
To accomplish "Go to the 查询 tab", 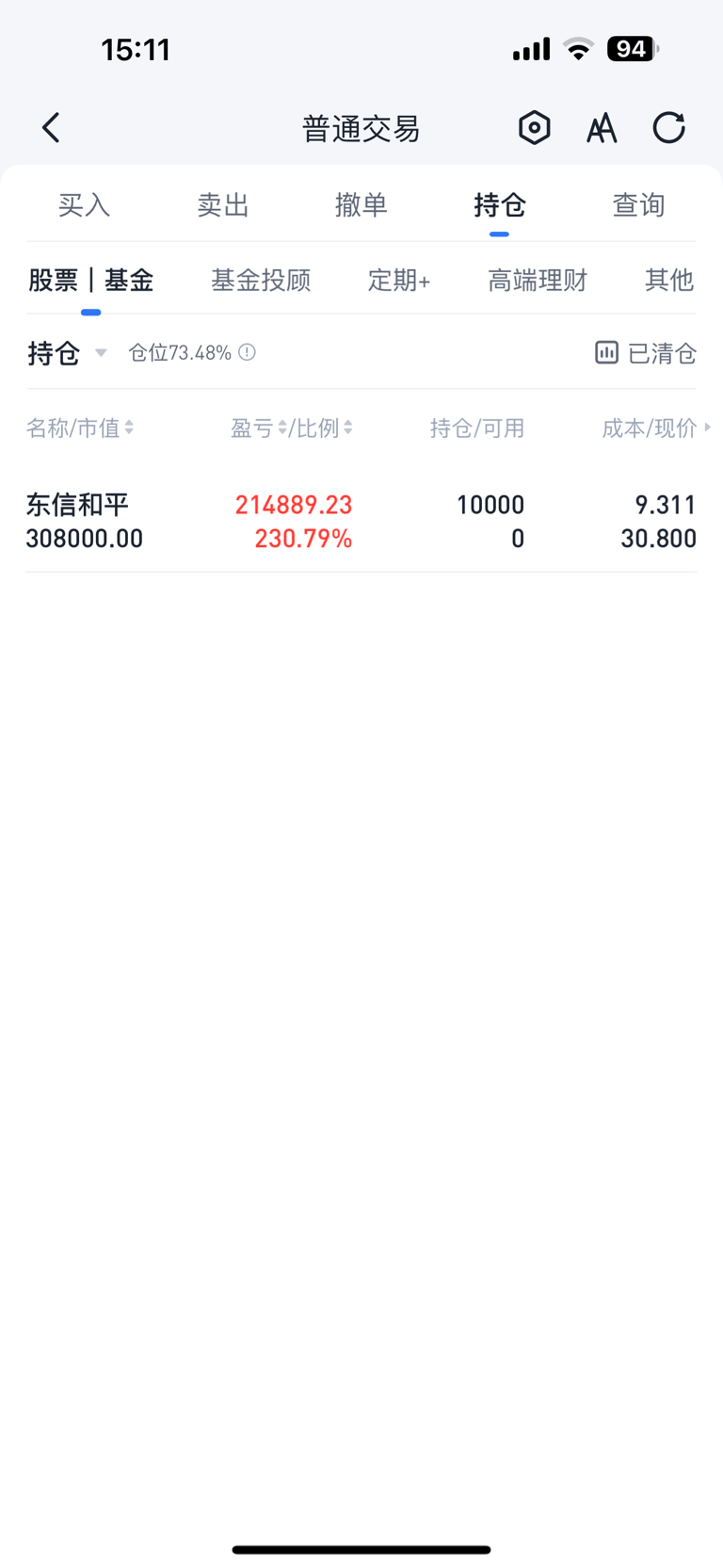I will 638,205.
